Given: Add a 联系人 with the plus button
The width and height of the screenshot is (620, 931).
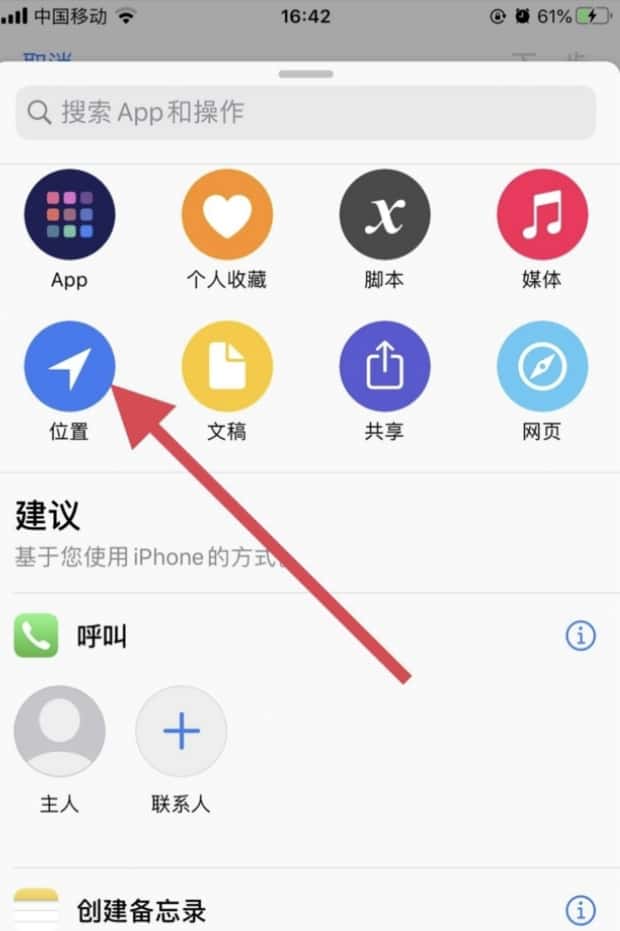Looking at the screenshot, I should (x=181, y=731).
